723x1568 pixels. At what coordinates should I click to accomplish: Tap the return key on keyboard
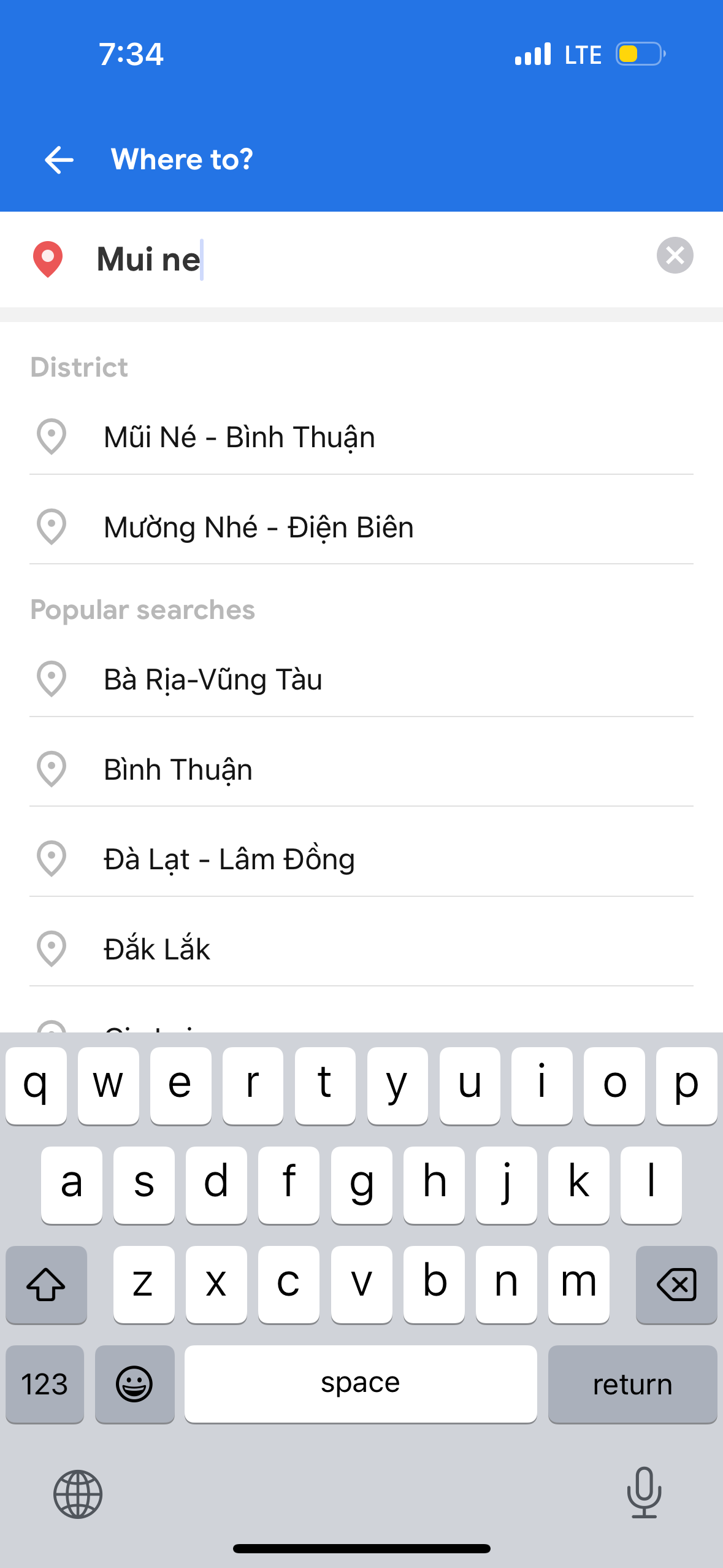[x=632, y=1384]
